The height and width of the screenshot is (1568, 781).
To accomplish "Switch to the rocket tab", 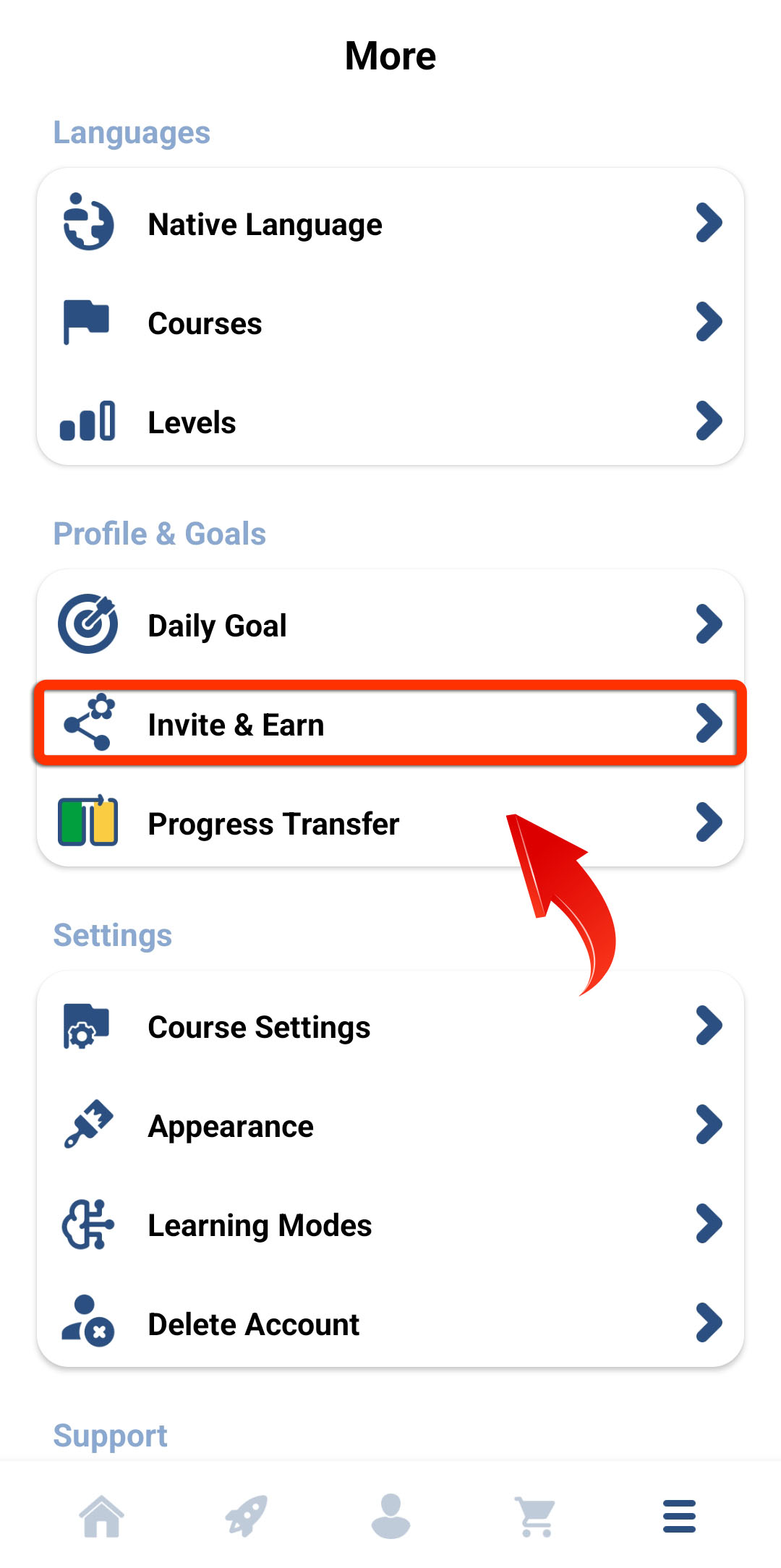I will (246, 1516).
